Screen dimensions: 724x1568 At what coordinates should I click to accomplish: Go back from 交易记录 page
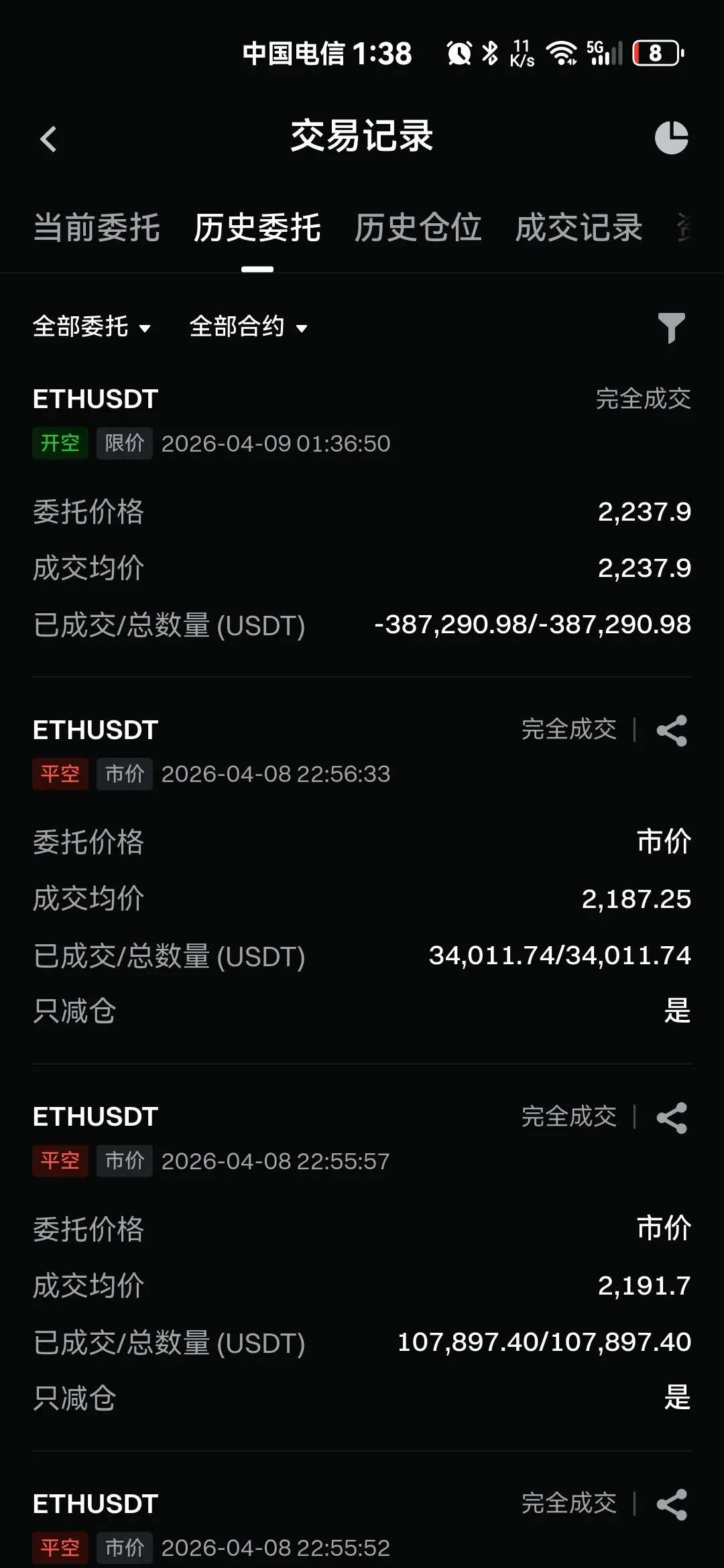(48, 139)
